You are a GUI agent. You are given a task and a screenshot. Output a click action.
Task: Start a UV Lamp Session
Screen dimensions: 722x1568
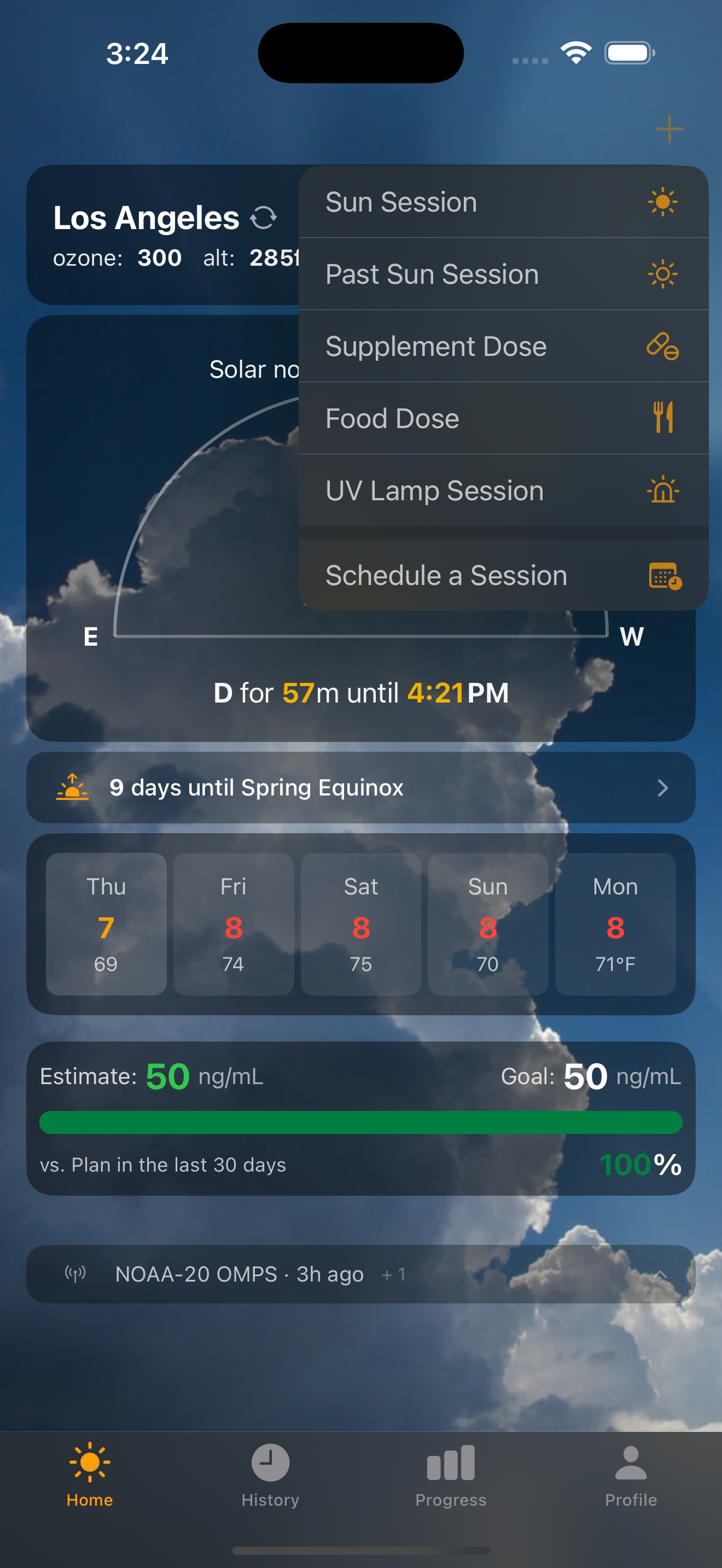click(x=503, y=490)
